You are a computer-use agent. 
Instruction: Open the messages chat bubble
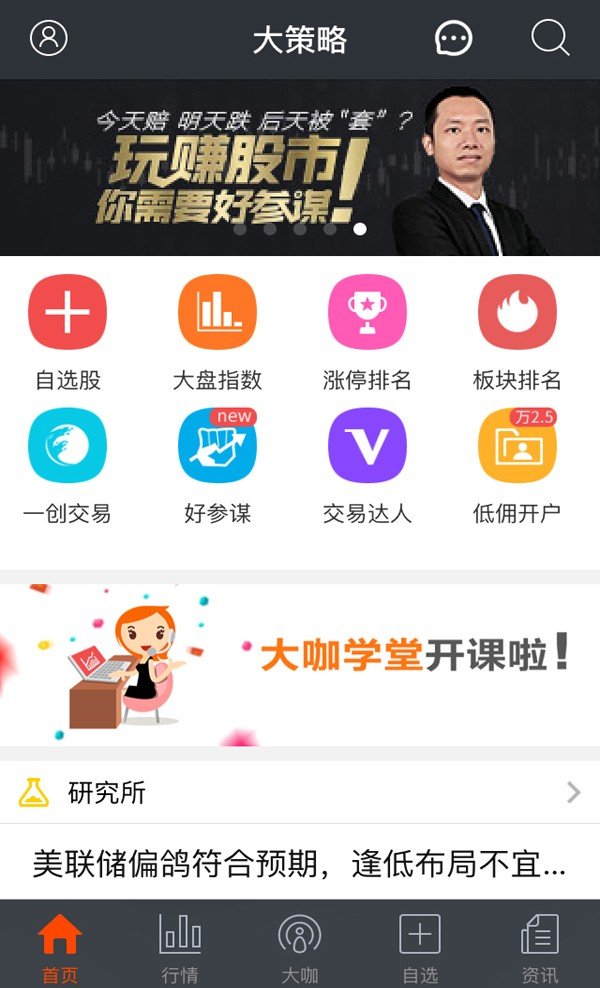[x=453, y=39]
